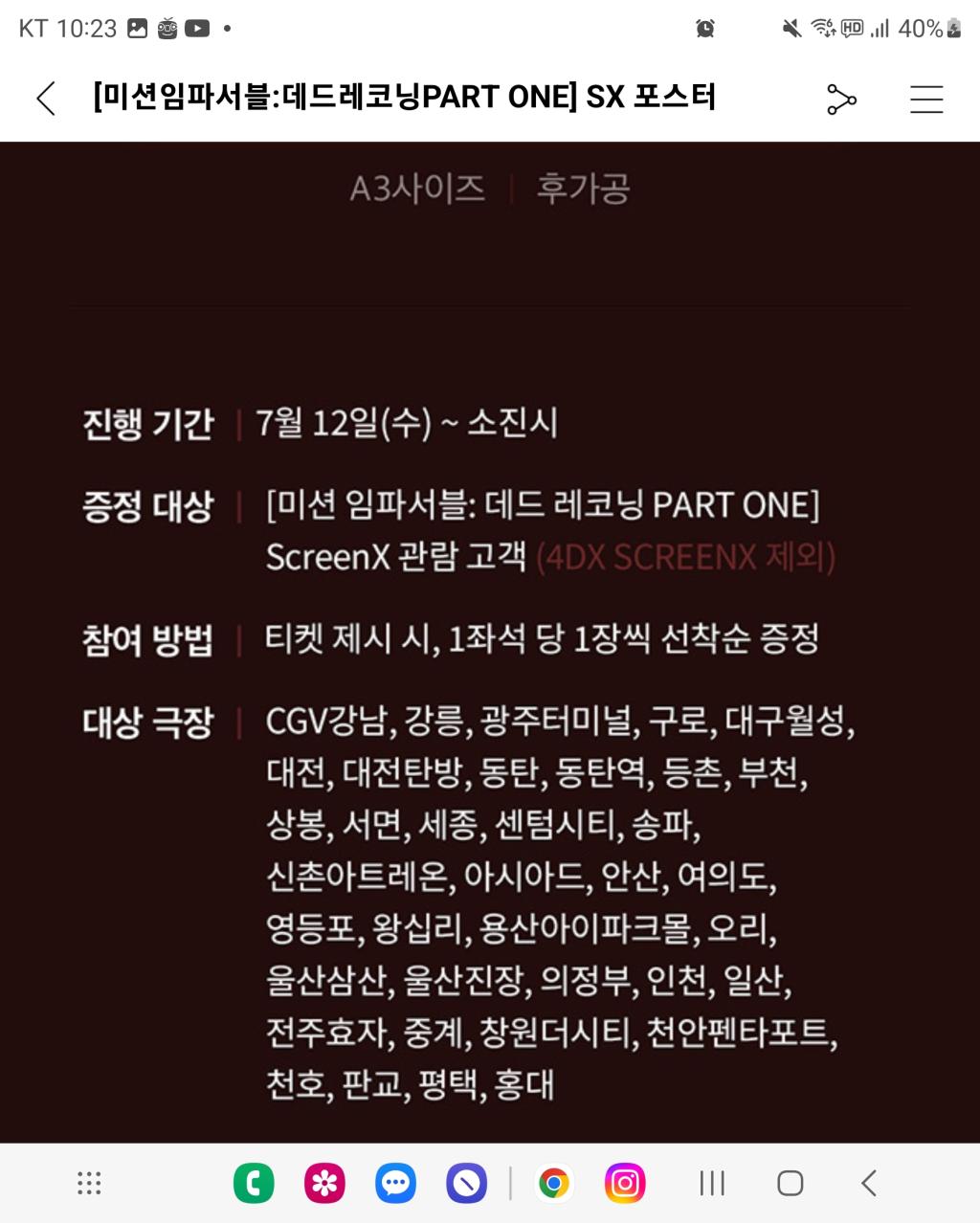The width and height of the screenshot is (980, 1223).
Task: Share this SX poster event page
Action: coord(841,99)
